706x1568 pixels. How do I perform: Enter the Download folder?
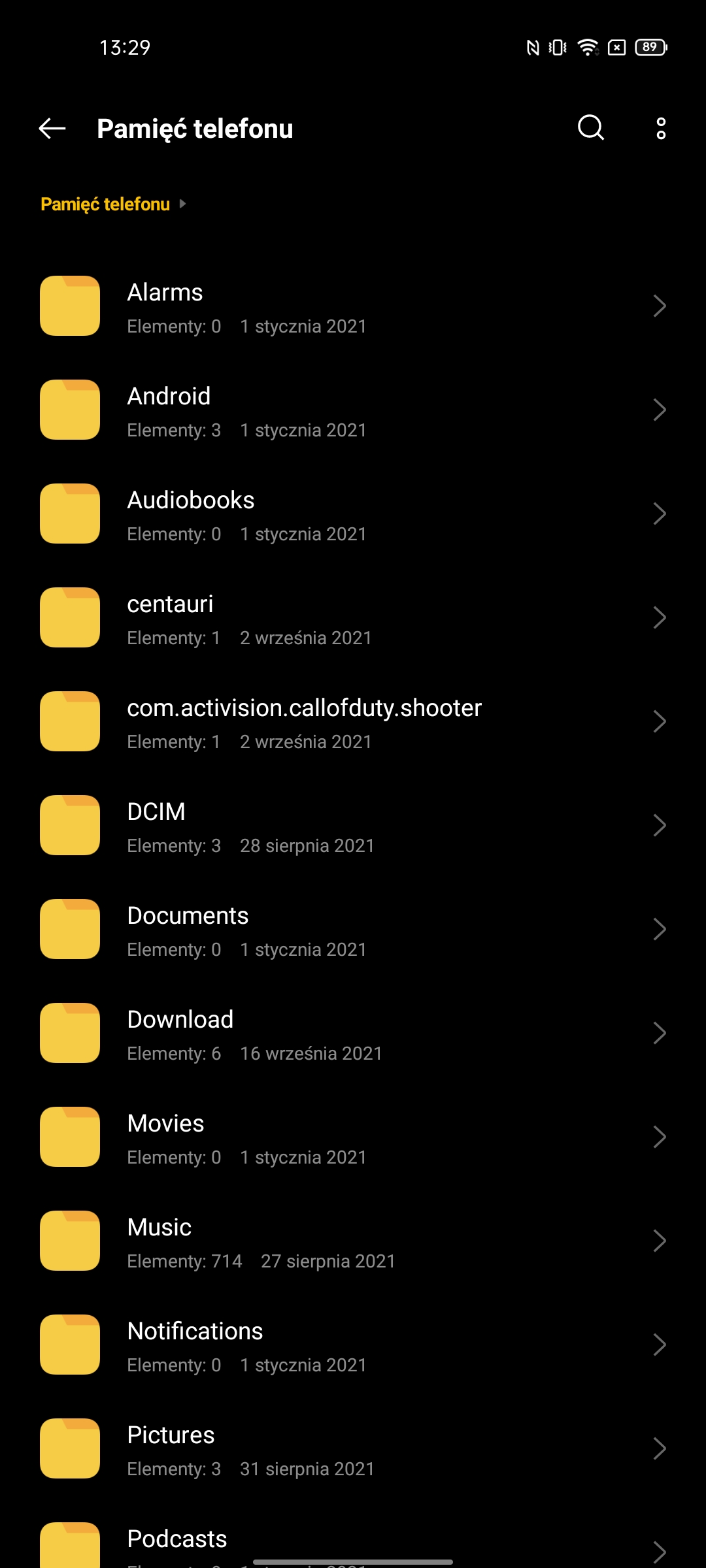pyautogui.click(x=353, y=1034)
